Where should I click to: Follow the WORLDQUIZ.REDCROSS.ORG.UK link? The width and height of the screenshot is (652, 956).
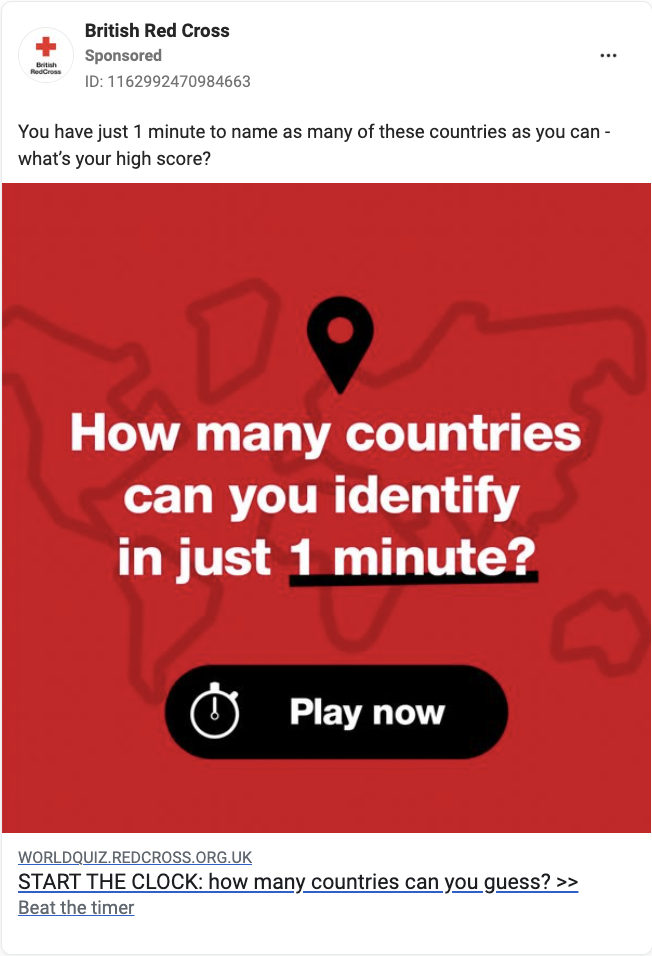pyautogui.click(x=135, y=858)
